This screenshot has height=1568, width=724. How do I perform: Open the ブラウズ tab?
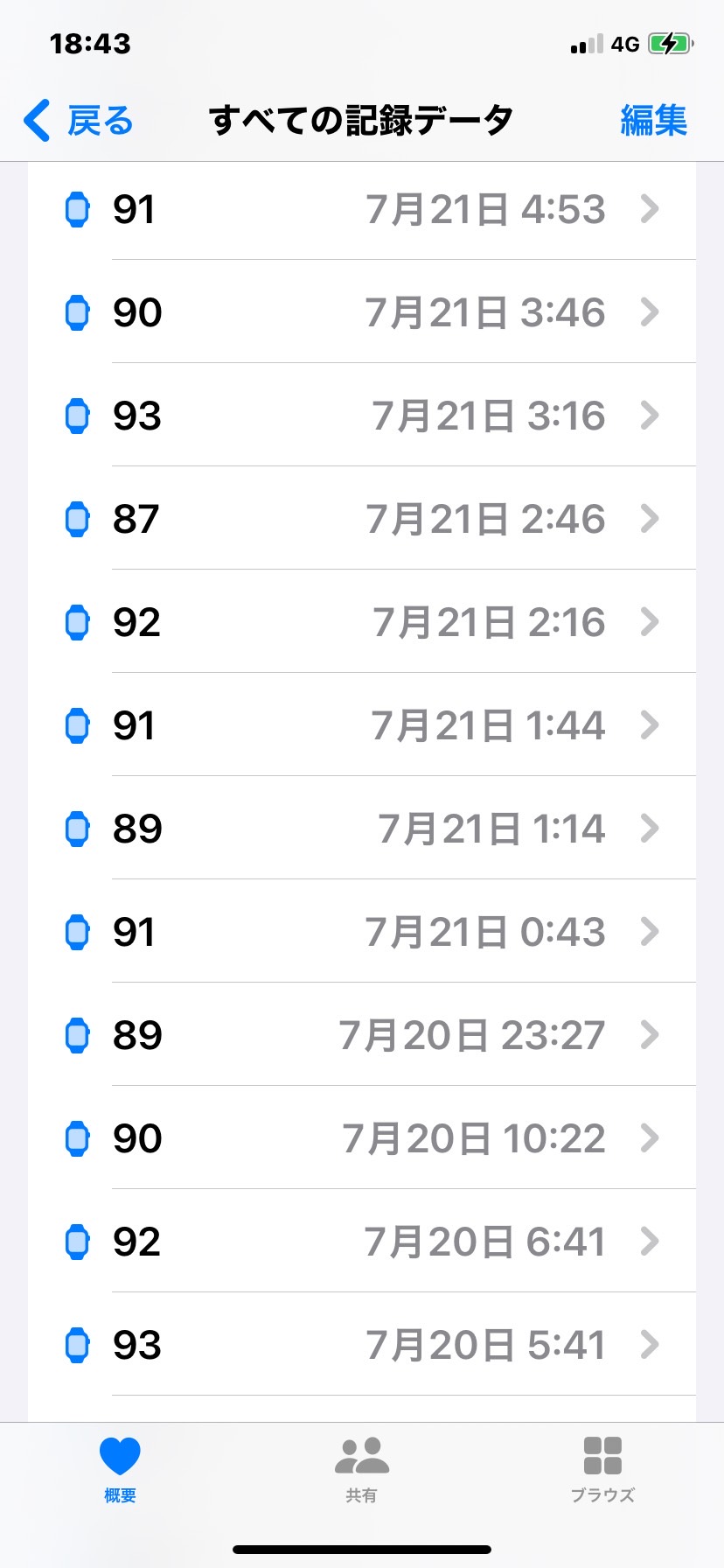(602, 1469)
